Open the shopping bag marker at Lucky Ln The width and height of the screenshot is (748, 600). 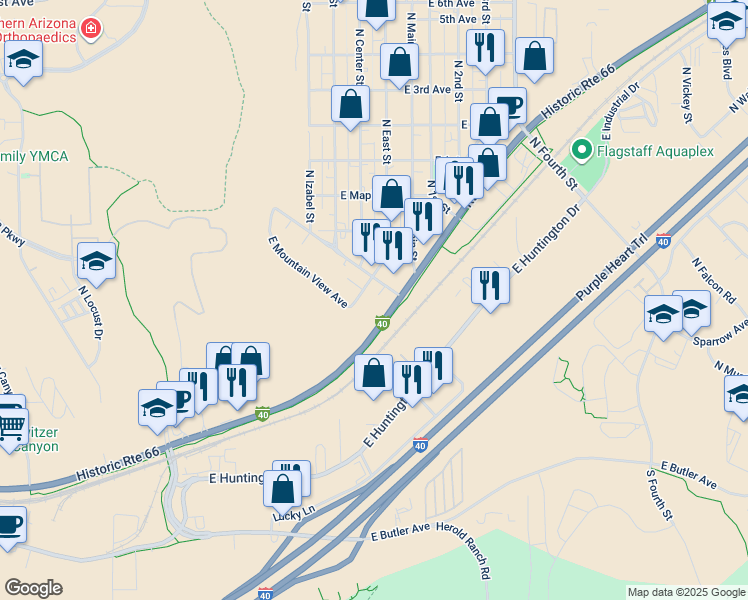click(283, 488)
